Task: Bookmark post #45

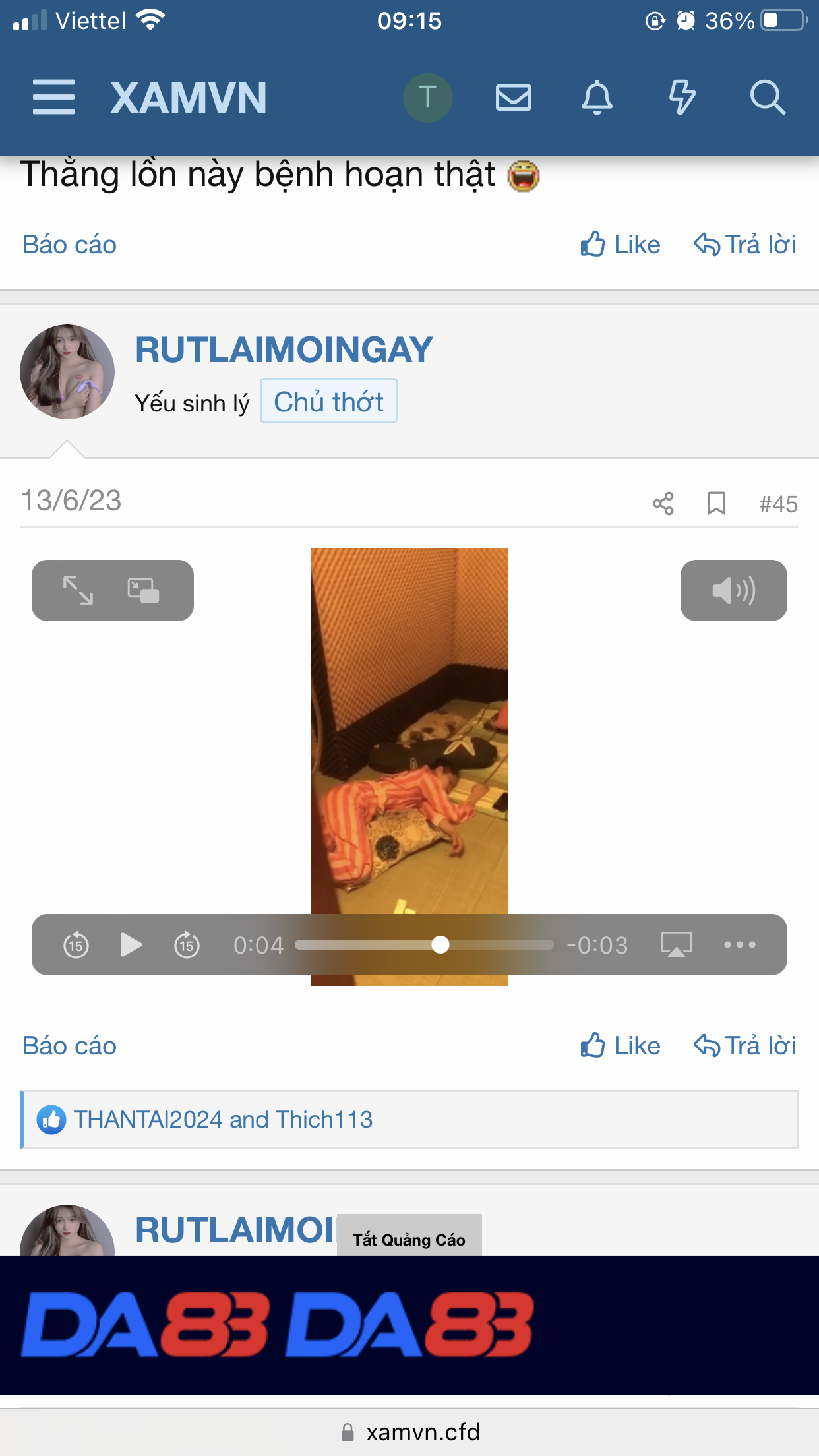Action: pos(716,504)
